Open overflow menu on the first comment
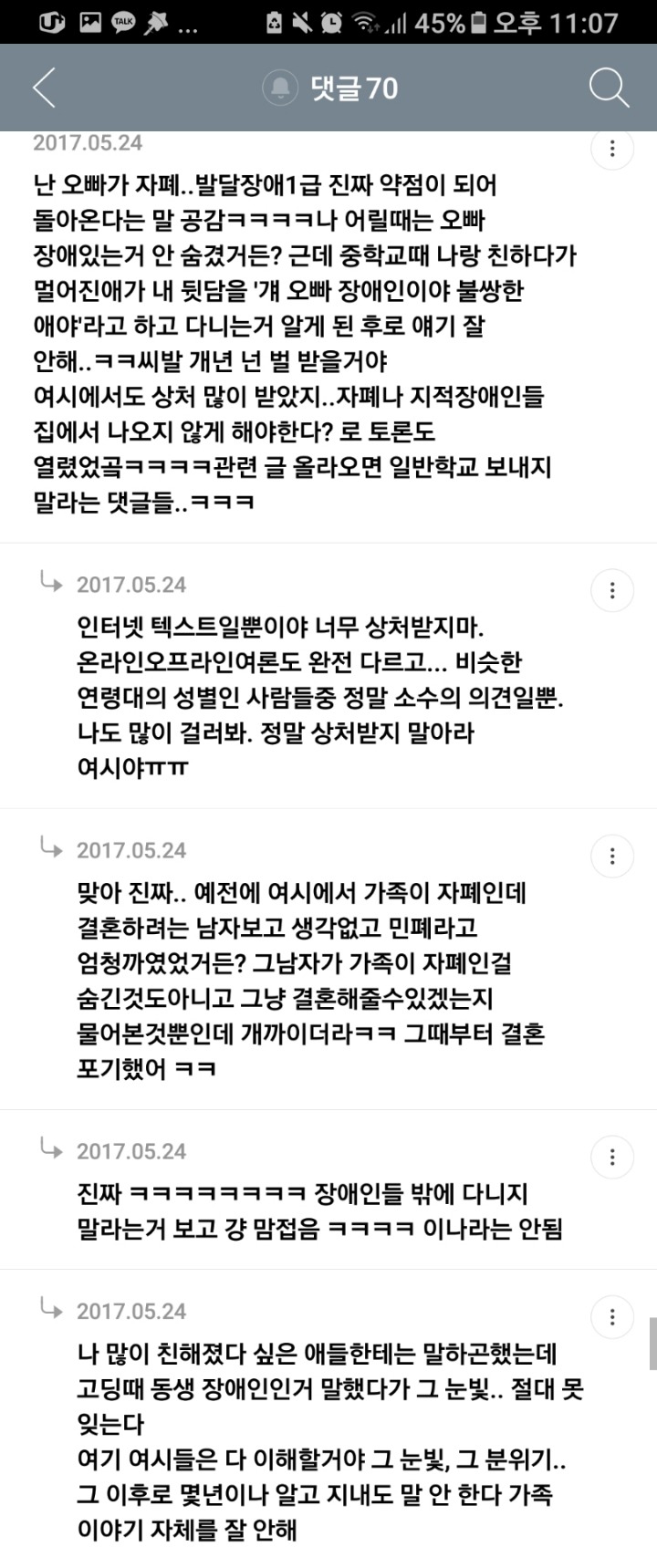Viewport: 657px width, 1568px height. (611, 148)
